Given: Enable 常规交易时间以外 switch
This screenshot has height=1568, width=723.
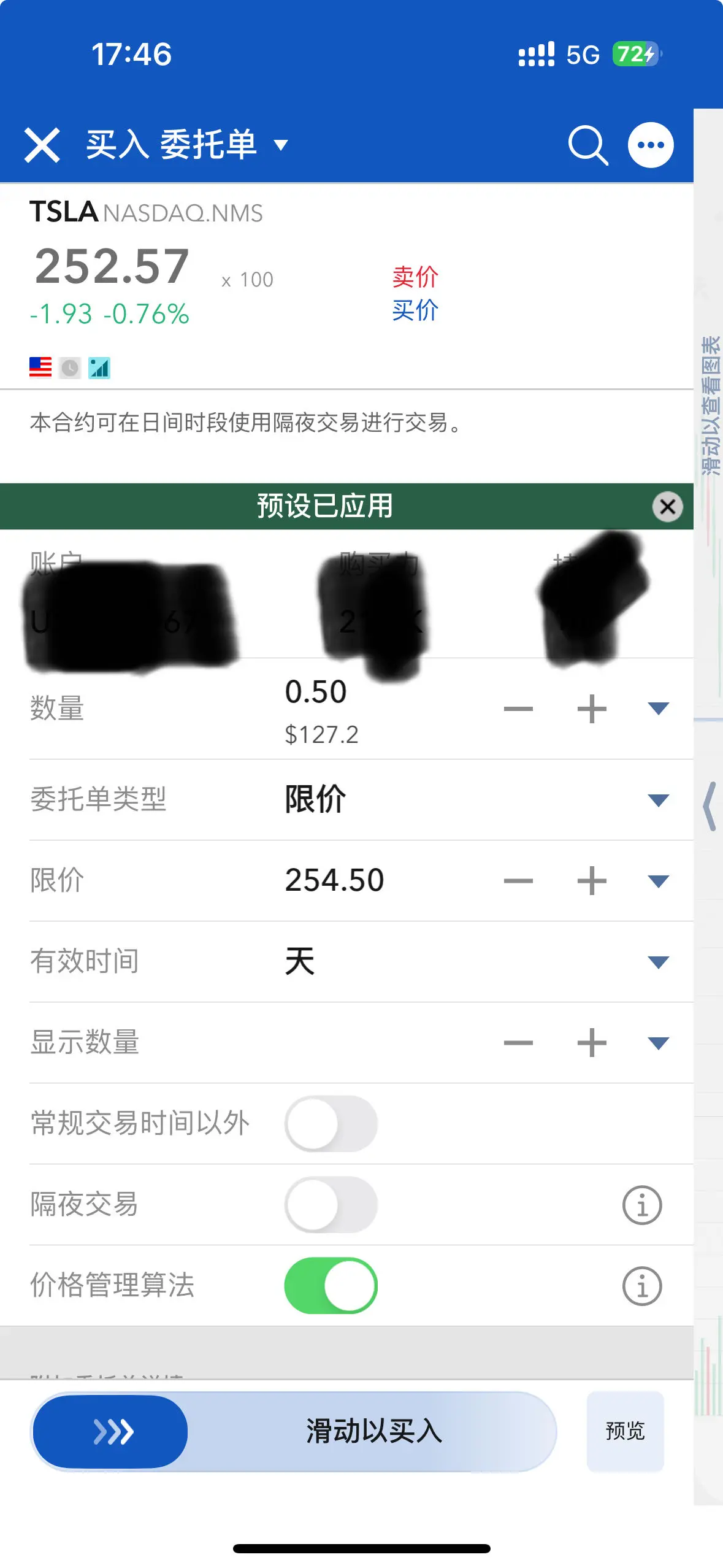Looking at the screenshot, I should pos(331,1124).
